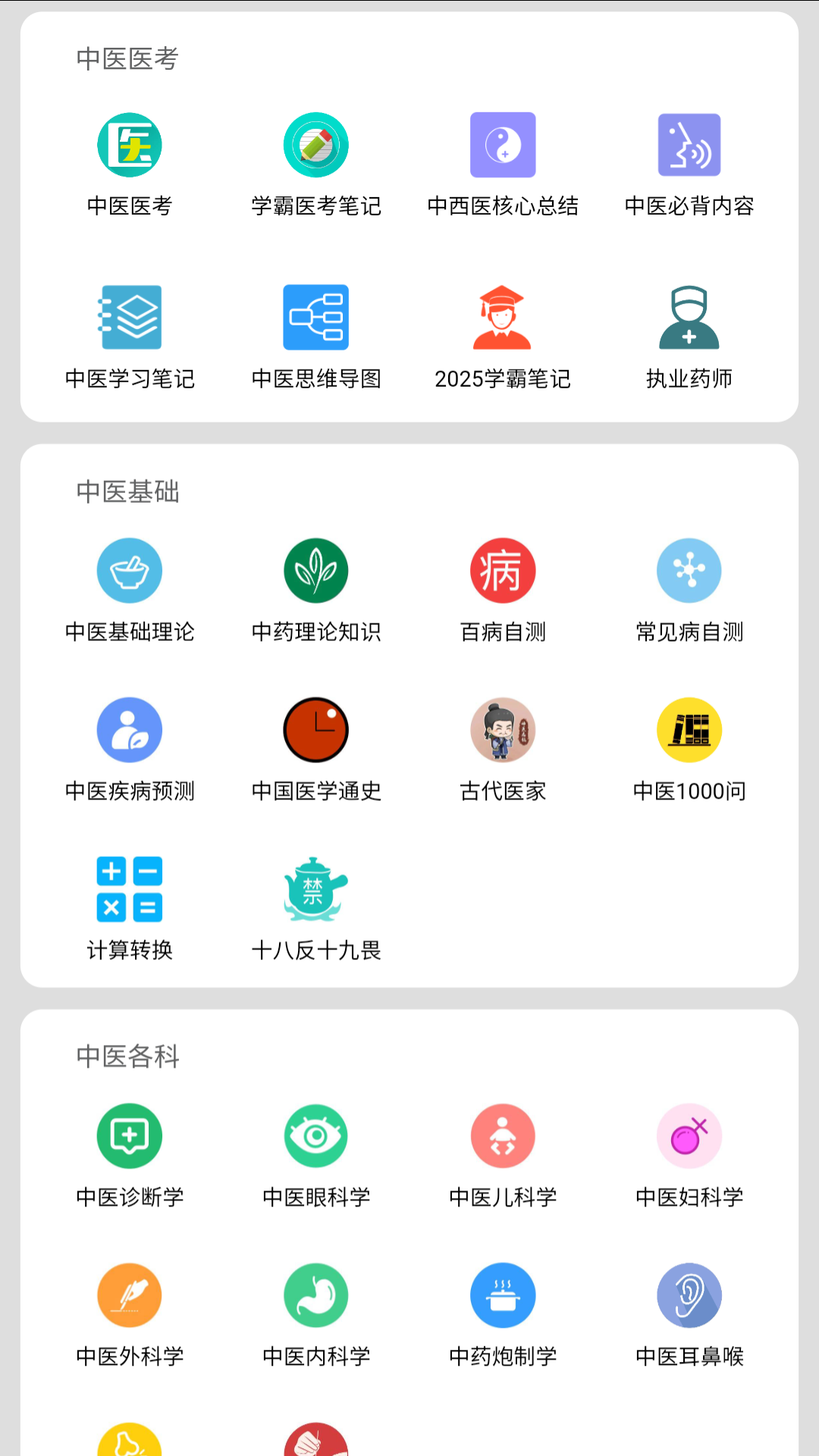Open 中药理论知识 leaf icon
The width and height of the screenshot is (819, 1456).
pos(316,570)
